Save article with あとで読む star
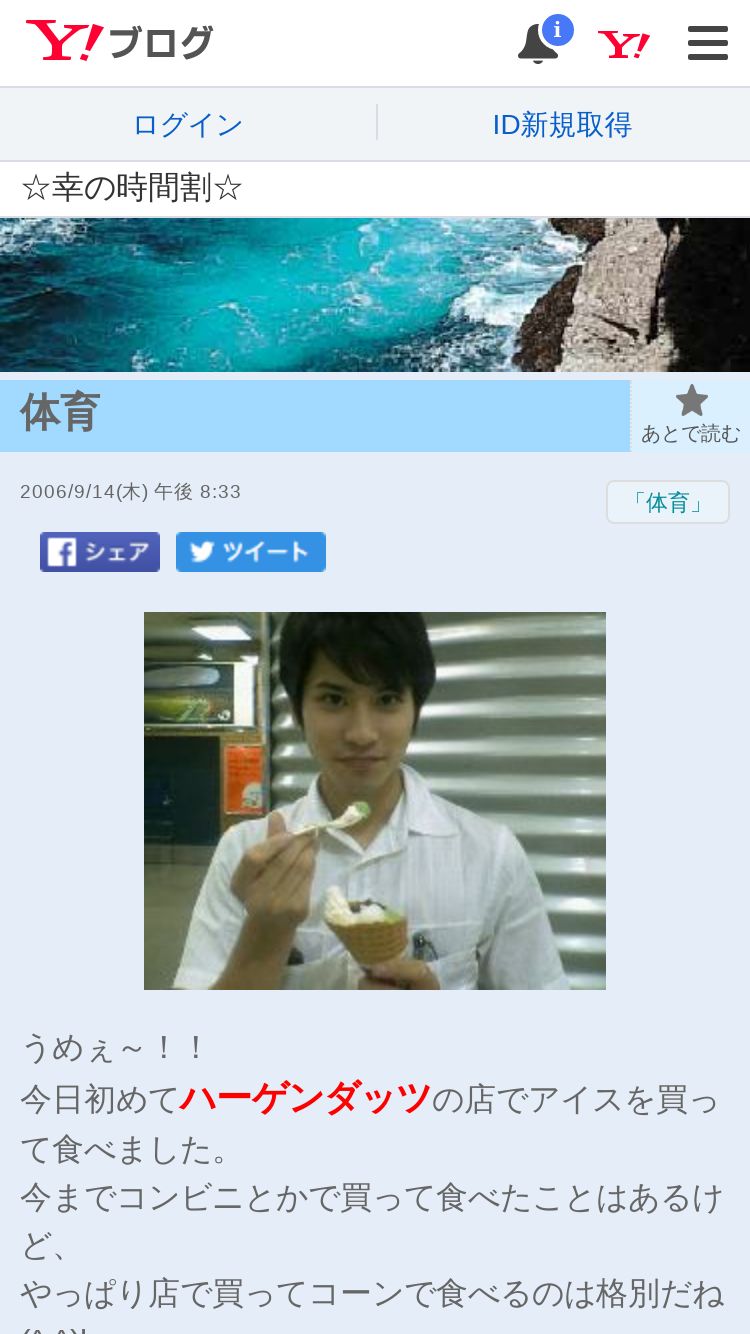The image size is (750, 1334). (x=690, y=415)
